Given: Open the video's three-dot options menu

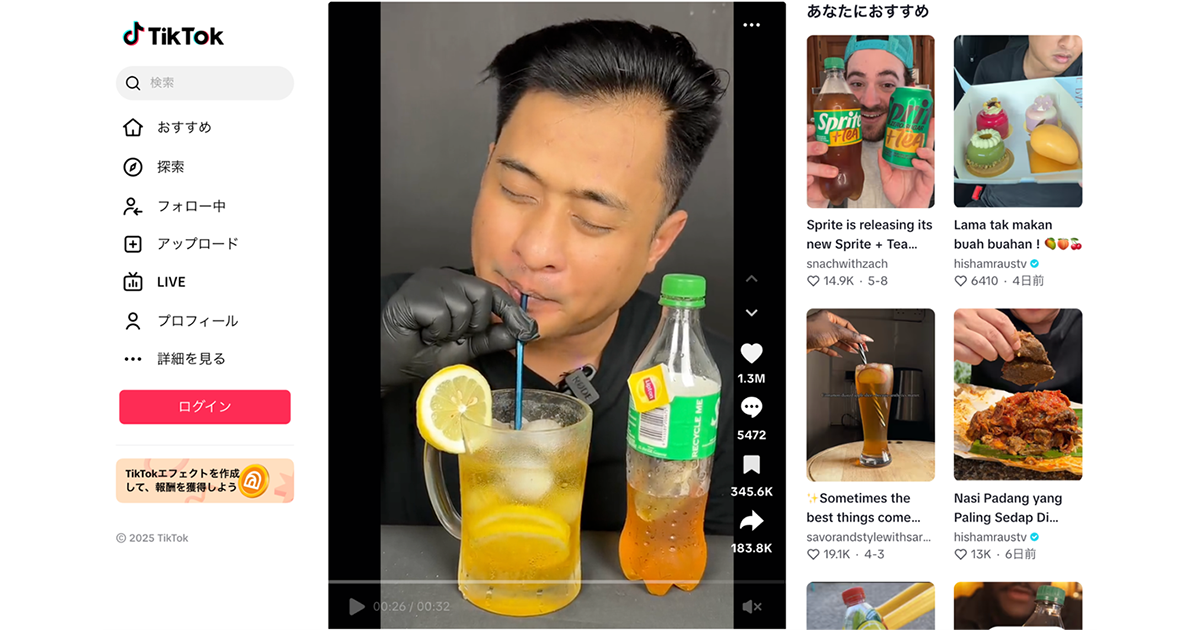Looking at the screenshot, I should pyautogui.click(x=752, y=25).
